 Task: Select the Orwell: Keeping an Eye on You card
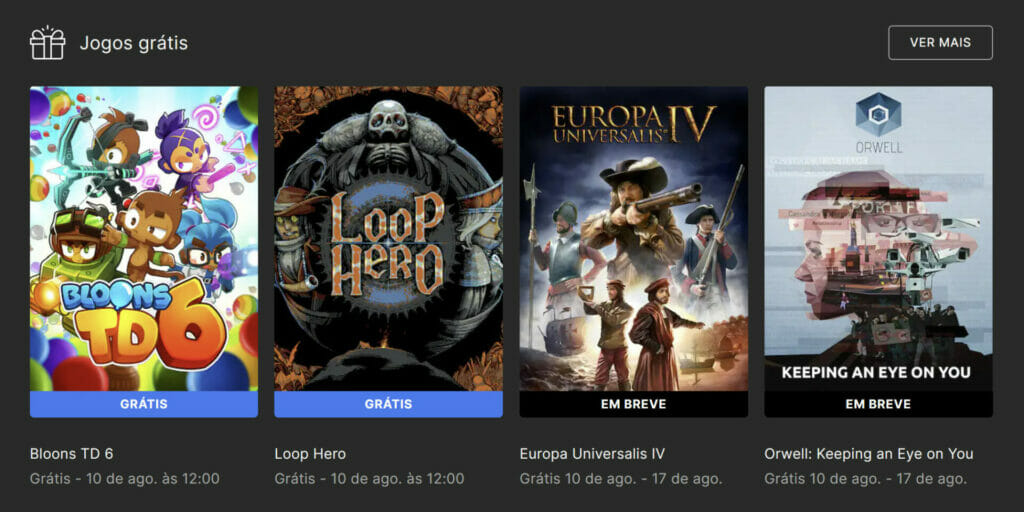coord(878,240)
